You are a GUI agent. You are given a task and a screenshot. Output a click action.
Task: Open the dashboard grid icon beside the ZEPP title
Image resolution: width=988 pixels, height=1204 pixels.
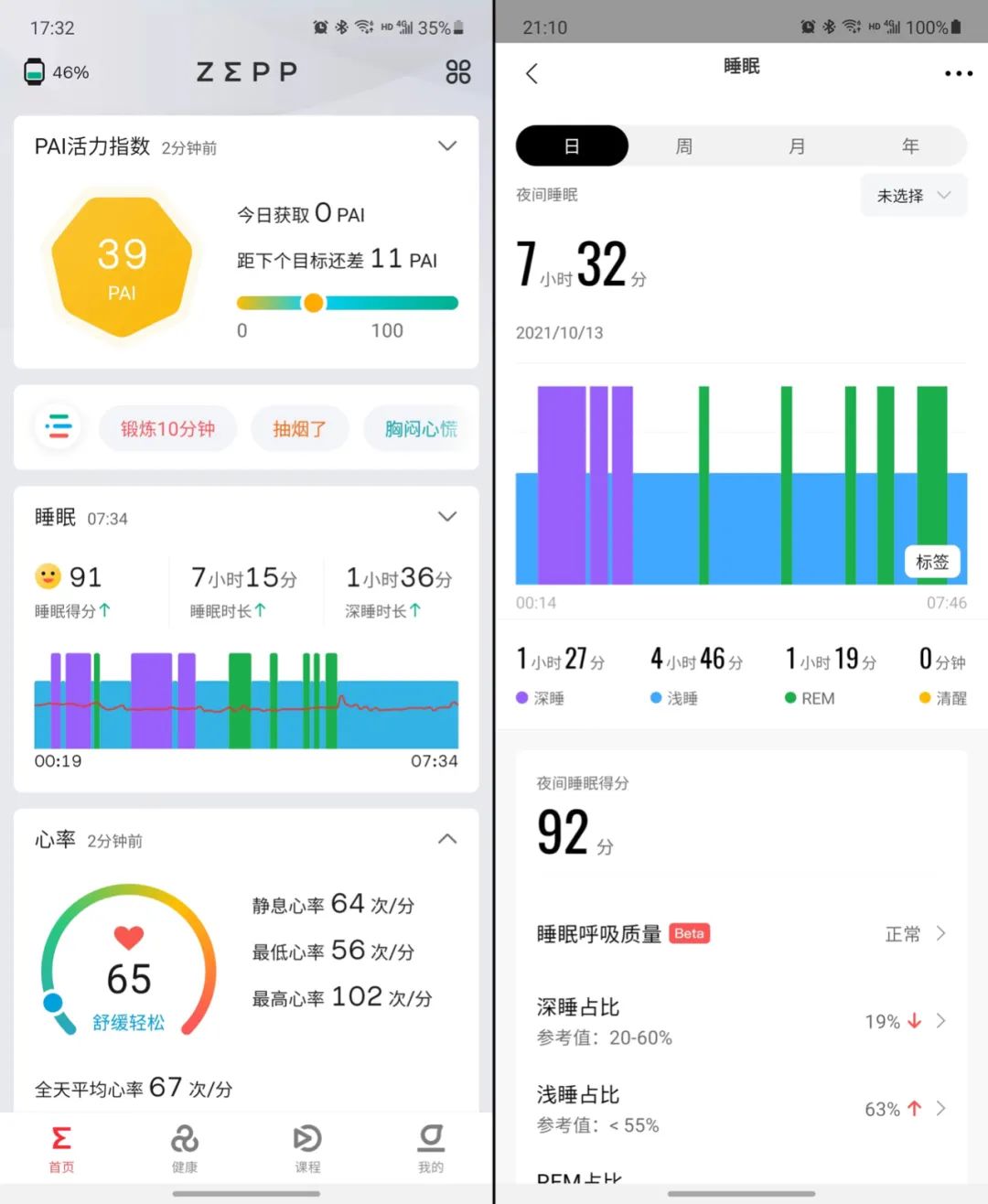(457, 71)
